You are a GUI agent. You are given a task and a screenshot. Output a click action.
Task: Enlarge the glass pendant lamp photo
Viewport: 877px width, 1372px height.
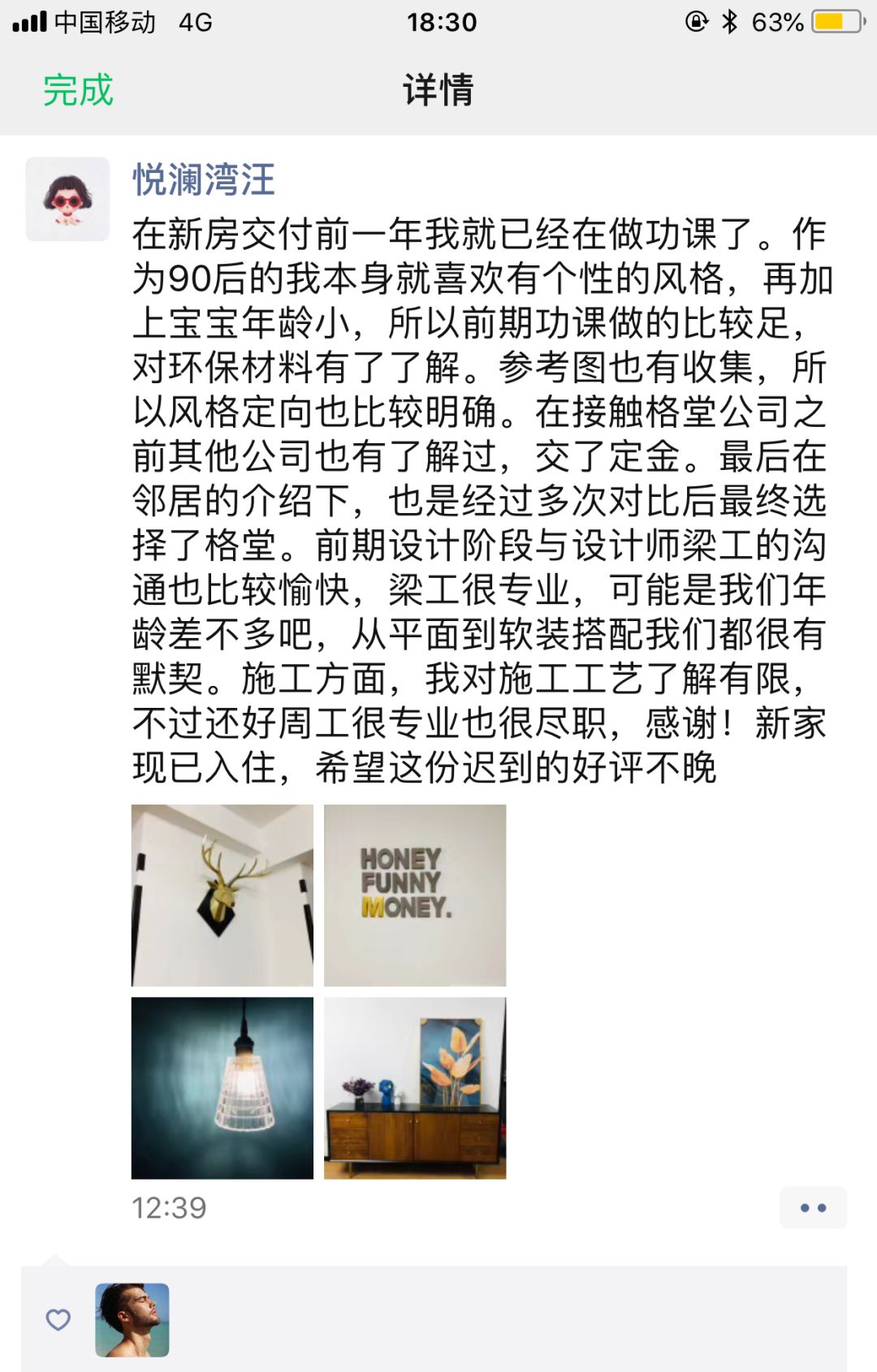[222, 1088]
